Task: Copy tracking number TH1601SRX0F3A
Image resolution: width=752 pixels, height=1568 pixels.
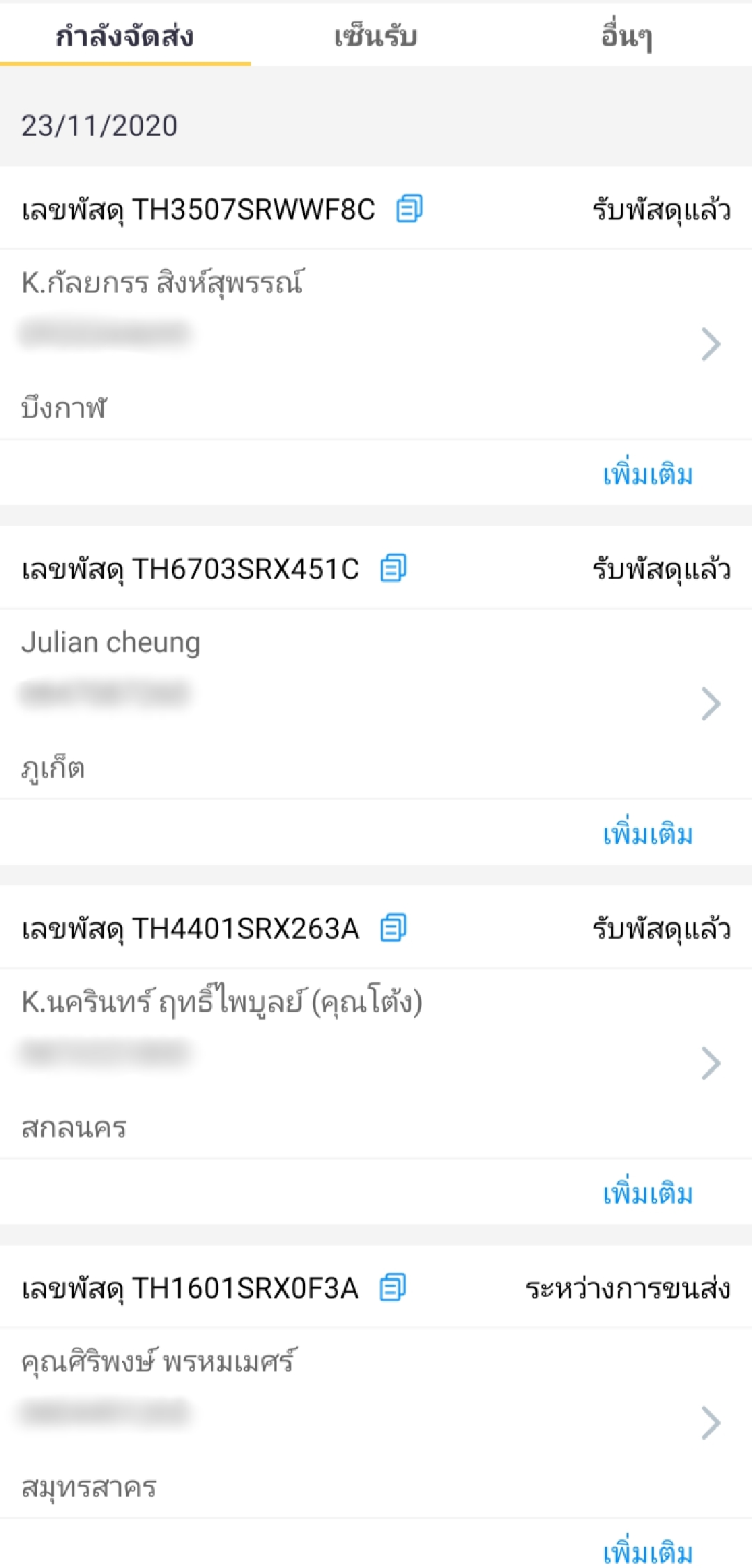Action: (x=394, y=1289)
